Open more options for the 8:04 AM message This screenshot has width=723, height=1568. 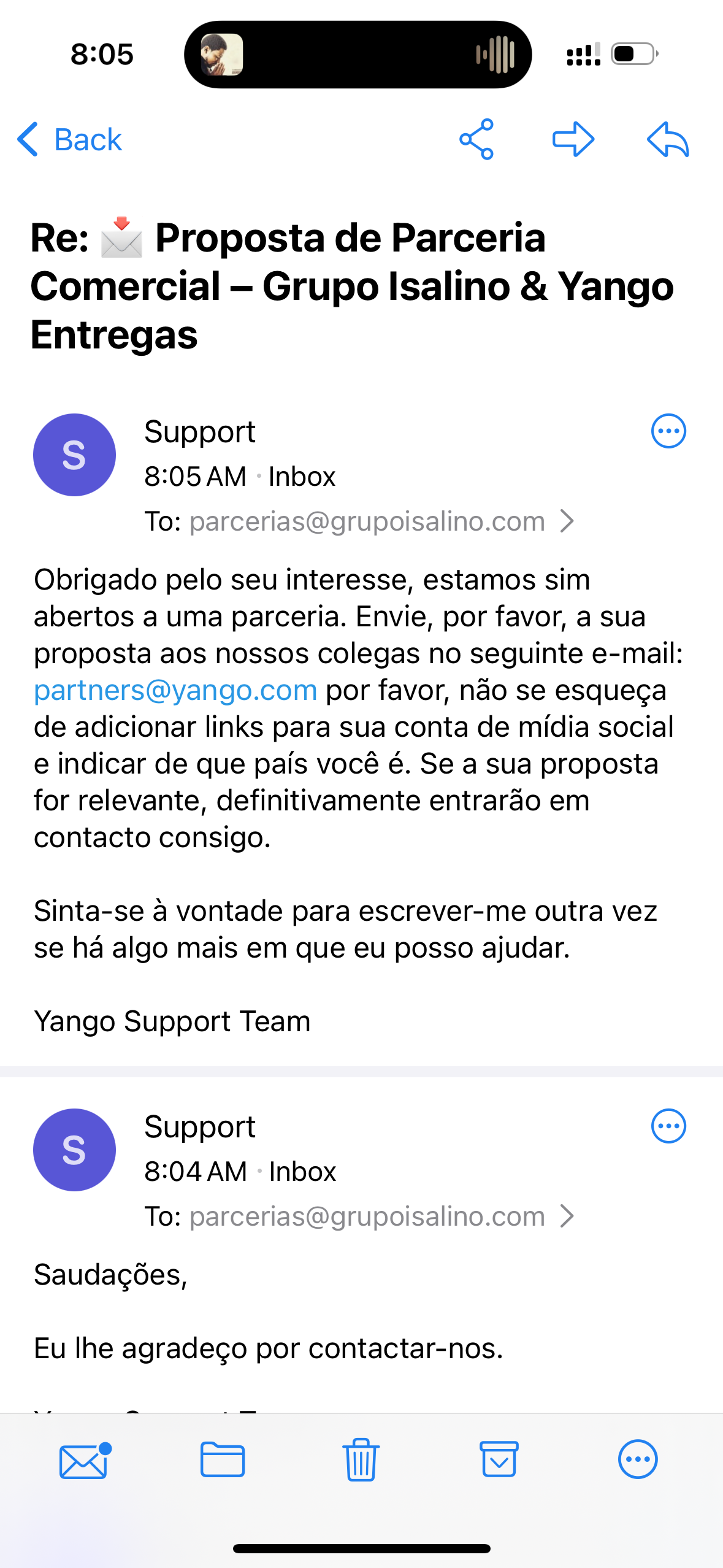coord(668,1126)
